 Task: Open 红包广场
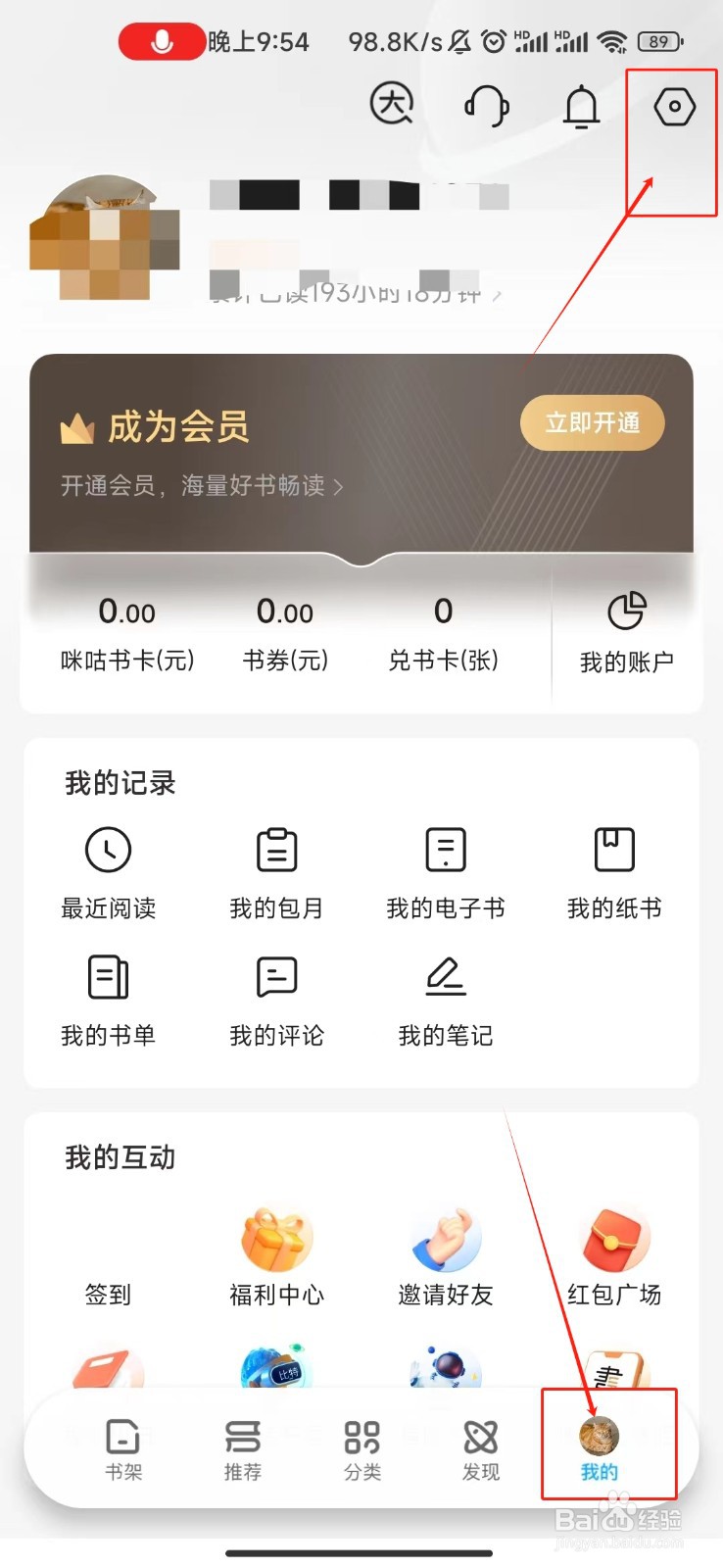(614, 1258)
